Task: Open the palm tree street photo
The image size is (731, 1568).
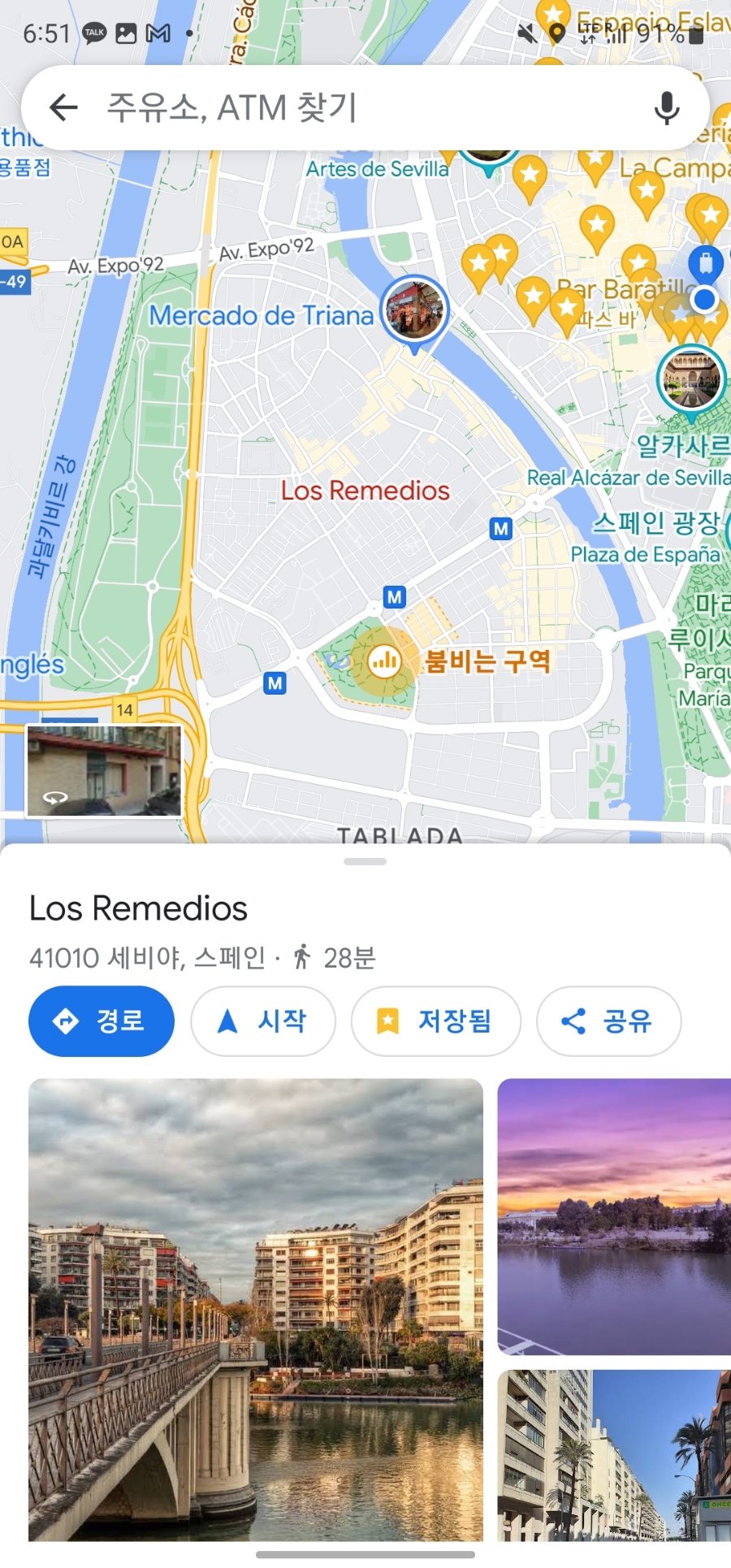Action: coord(614,1454)
